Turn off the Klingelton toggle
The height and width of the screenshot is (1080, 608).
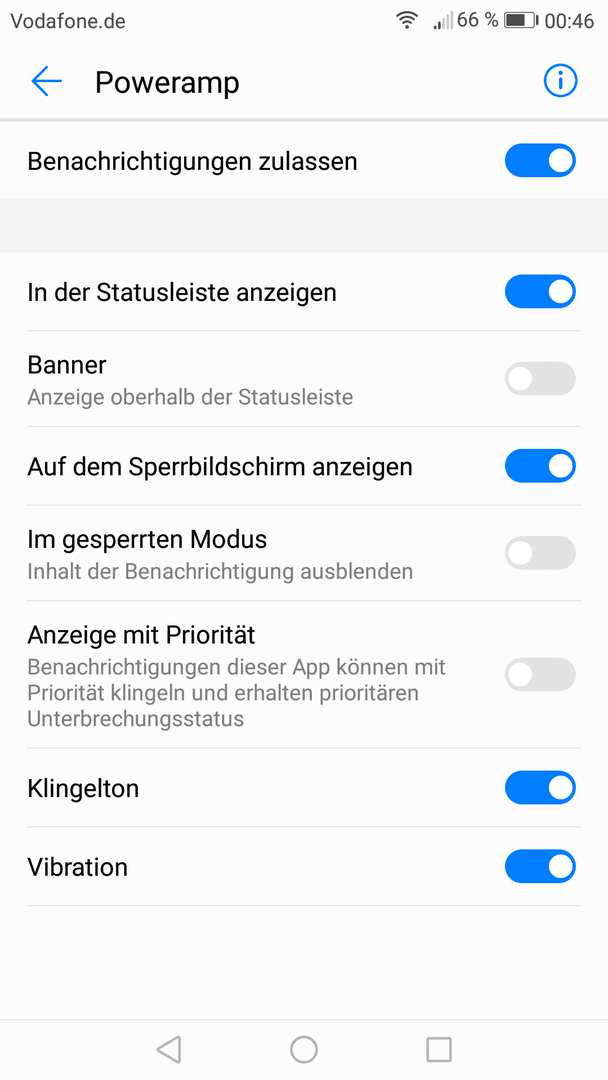click(540, 787)
